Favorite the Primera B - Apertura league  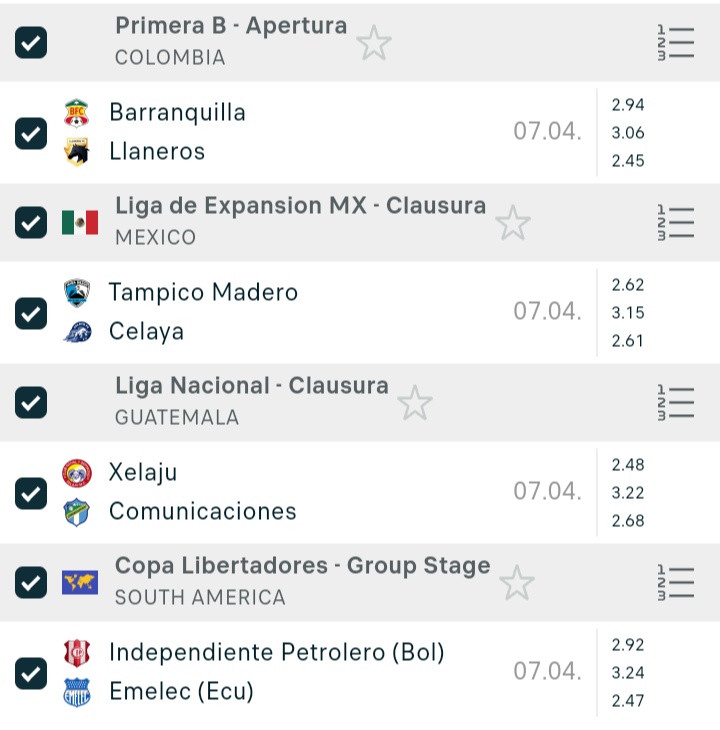[x=374, y=43]
